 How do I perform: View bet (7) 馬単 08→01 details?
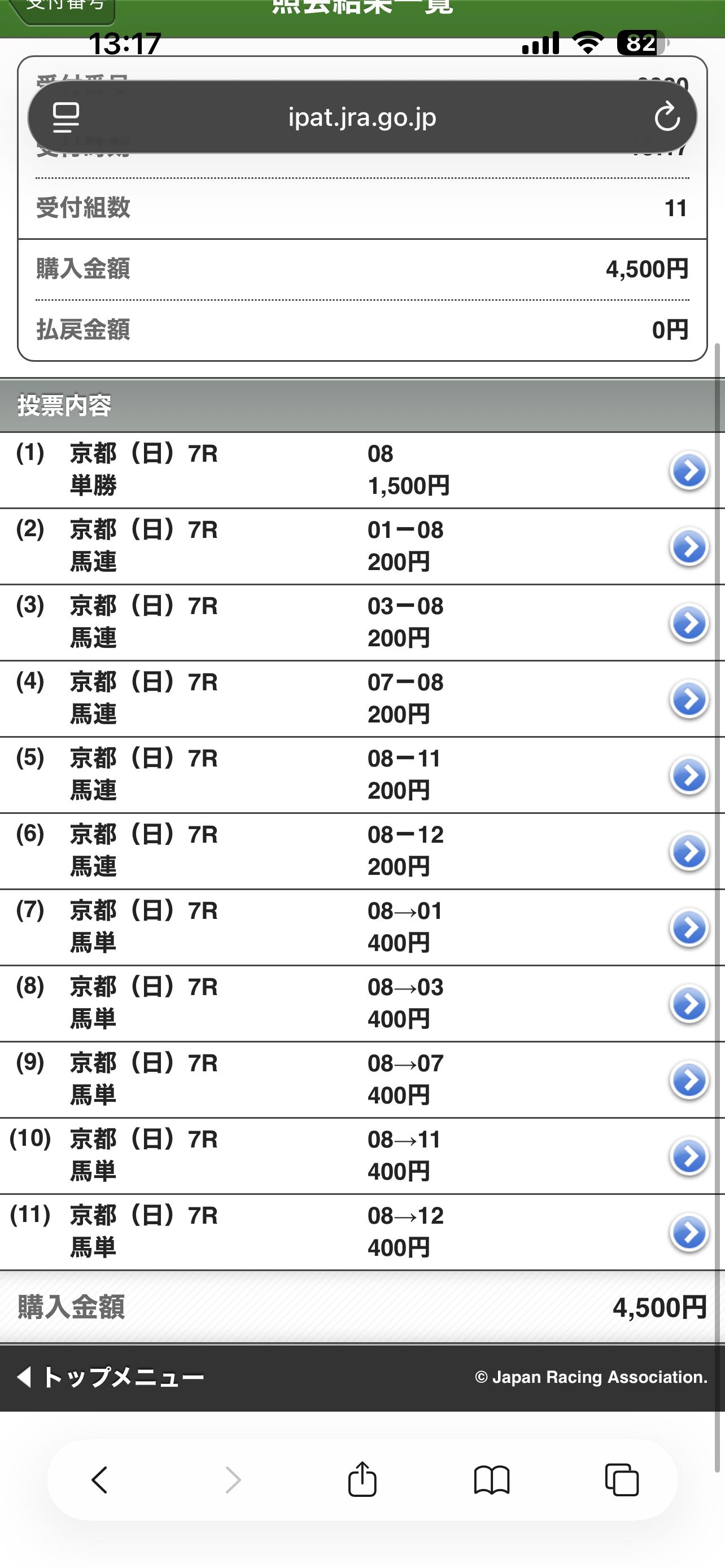(x=688, y=928)
